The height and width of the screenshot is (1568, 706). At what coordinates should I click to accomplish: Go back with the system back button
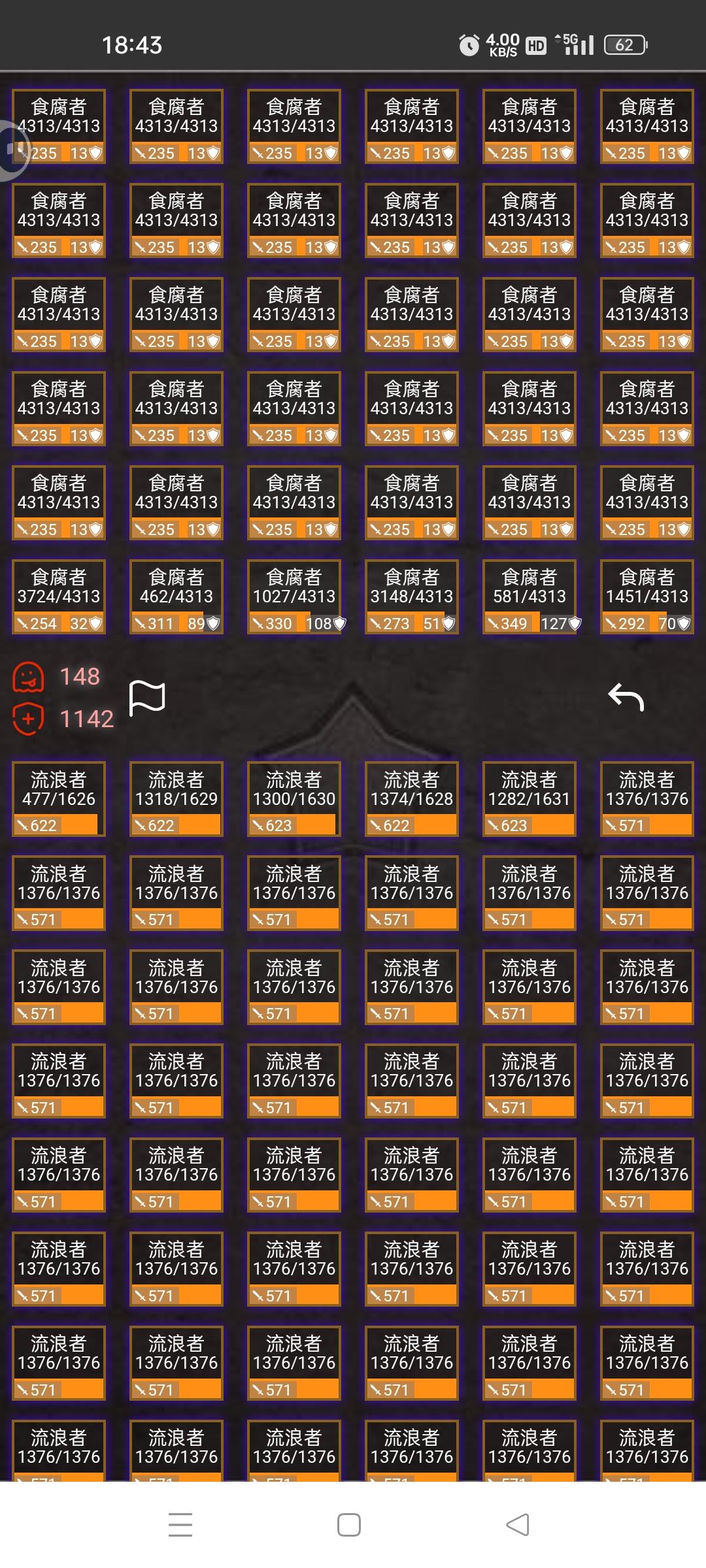518,1524
